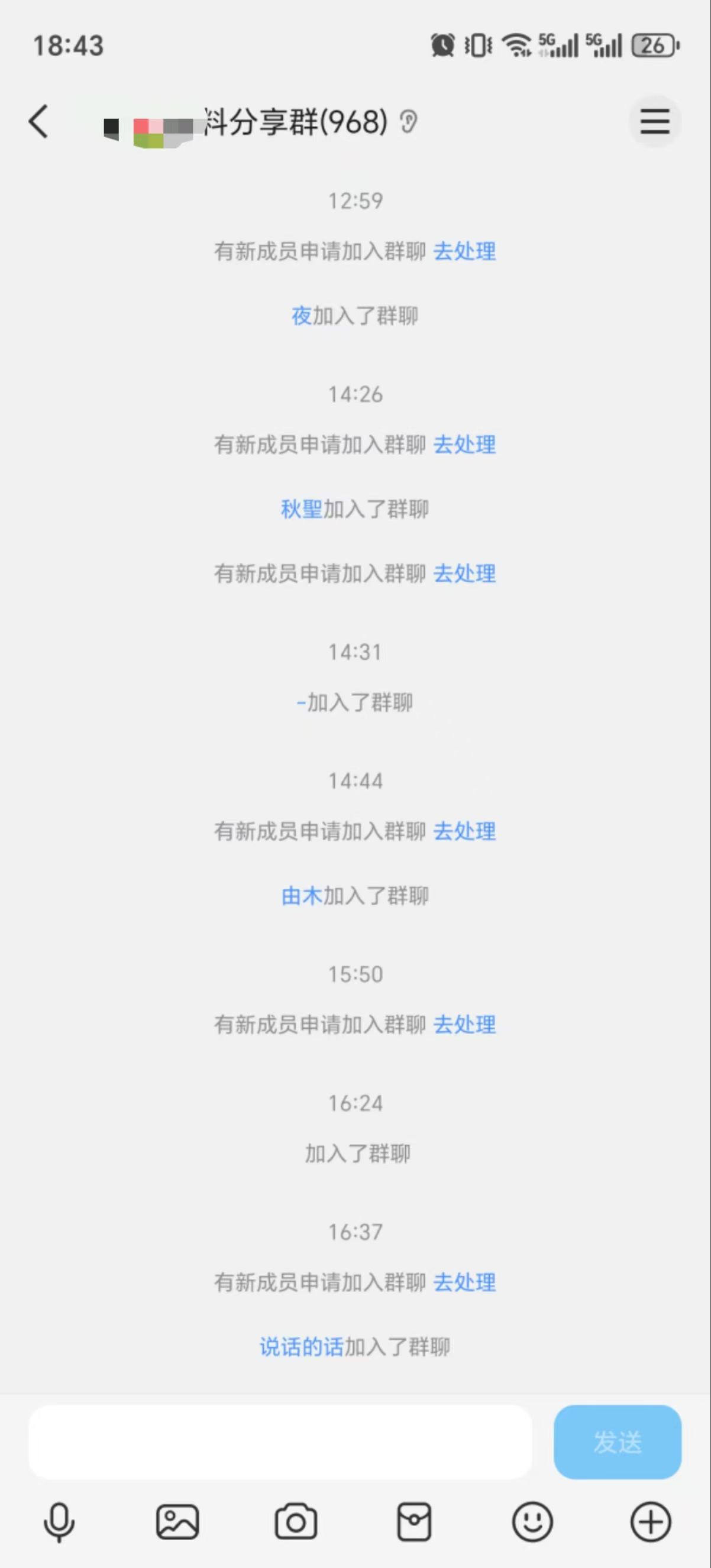The width and height of the screenshot is (711, 1568).
Task: Open more options with the plus icon
Action: tap(650, 1522)
